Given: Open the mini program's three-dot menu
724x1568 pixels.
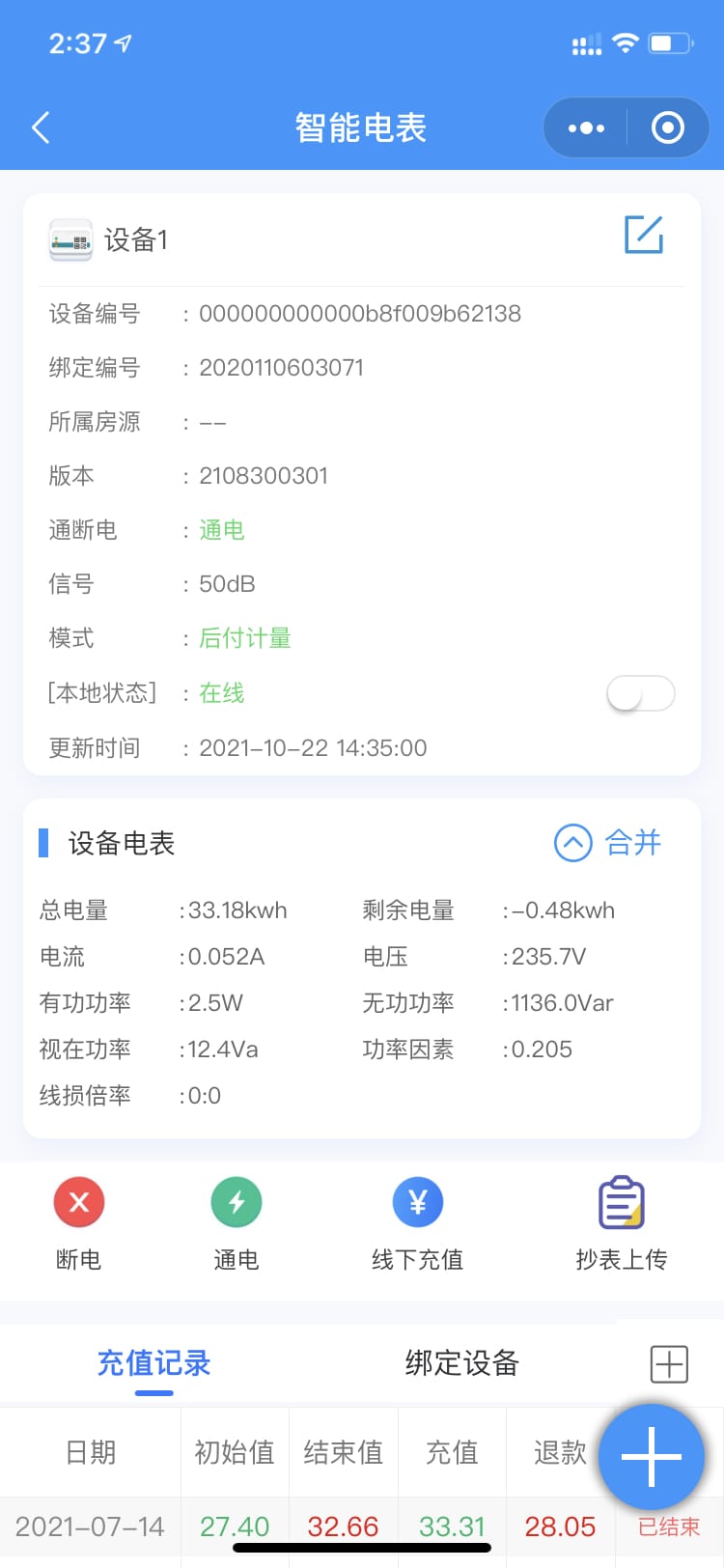Looking at the screenshot, I should pyautogui.click(x=586, y=127).
